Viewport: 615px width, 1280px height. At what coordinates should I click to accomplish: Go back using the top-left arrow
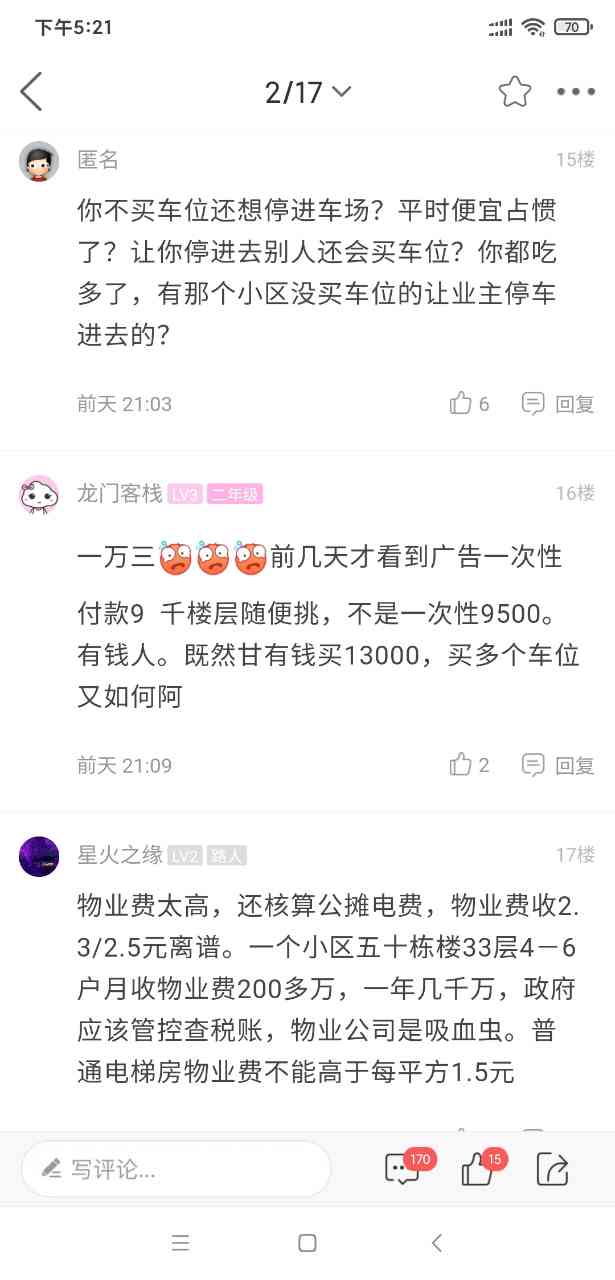coord(32,92)
